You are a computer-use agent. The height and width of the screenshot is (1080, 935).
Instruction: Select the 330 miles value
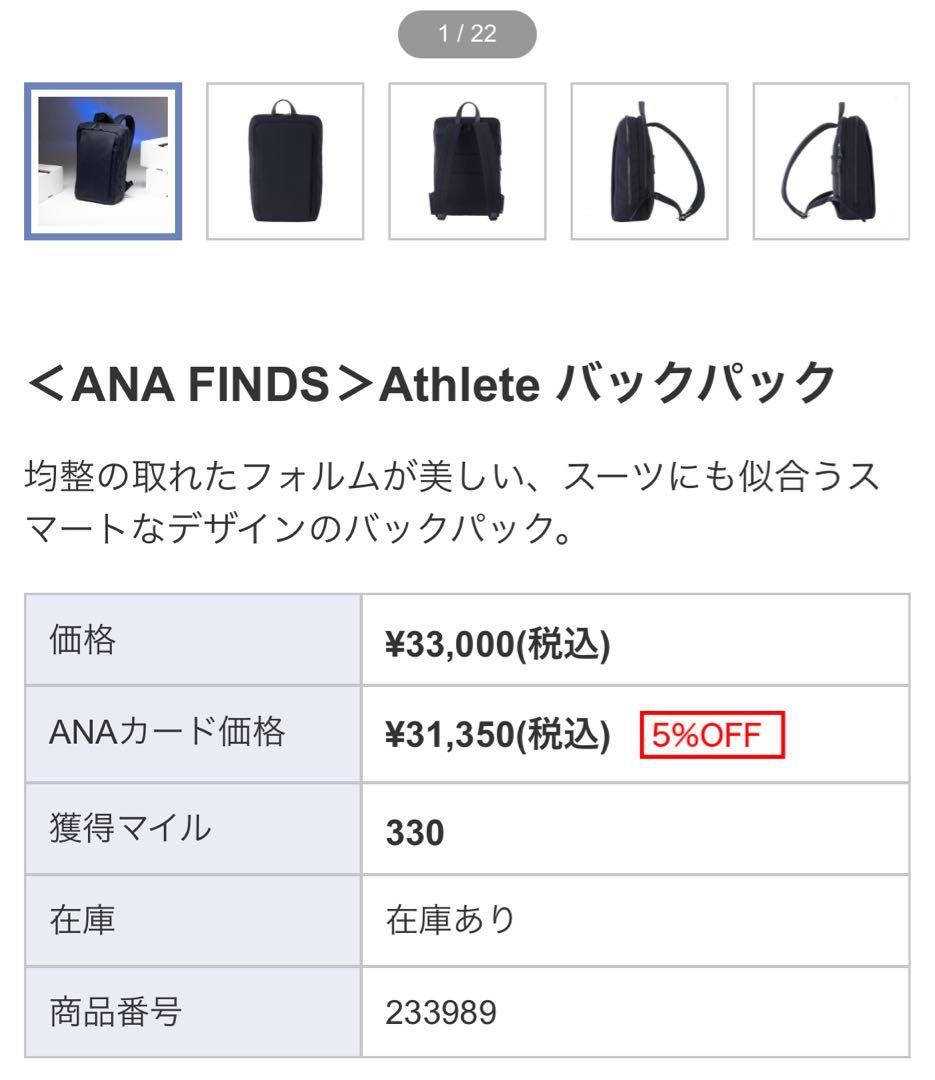(x=405, y=827)
